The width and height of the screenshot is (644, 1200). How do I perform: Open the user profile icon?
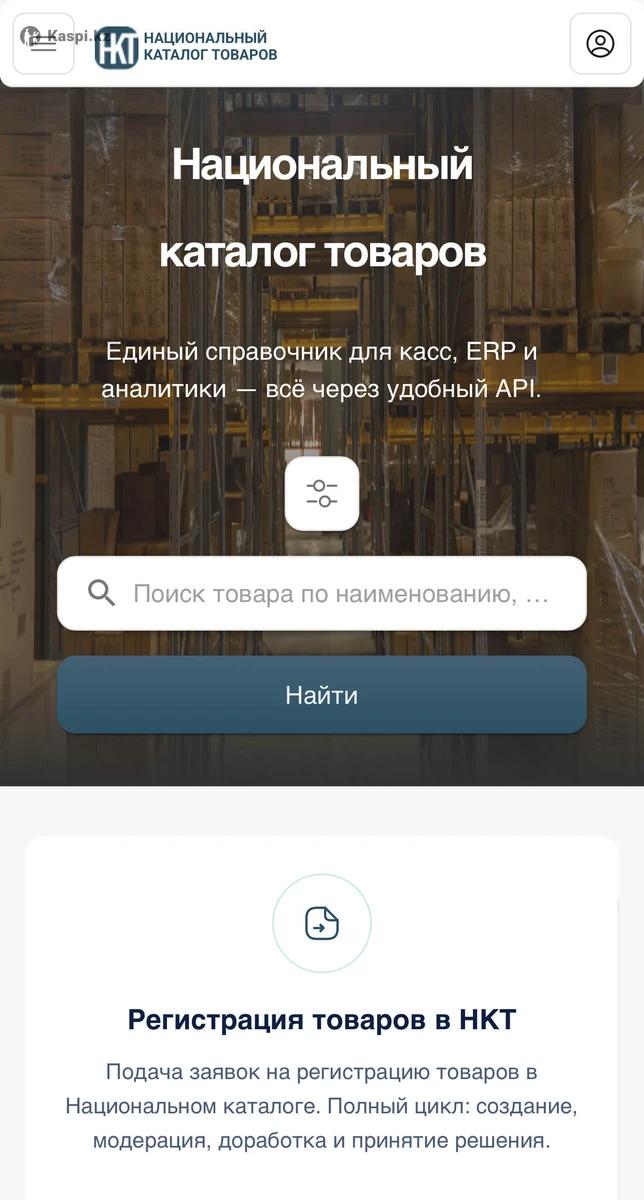tap(600, 44)
